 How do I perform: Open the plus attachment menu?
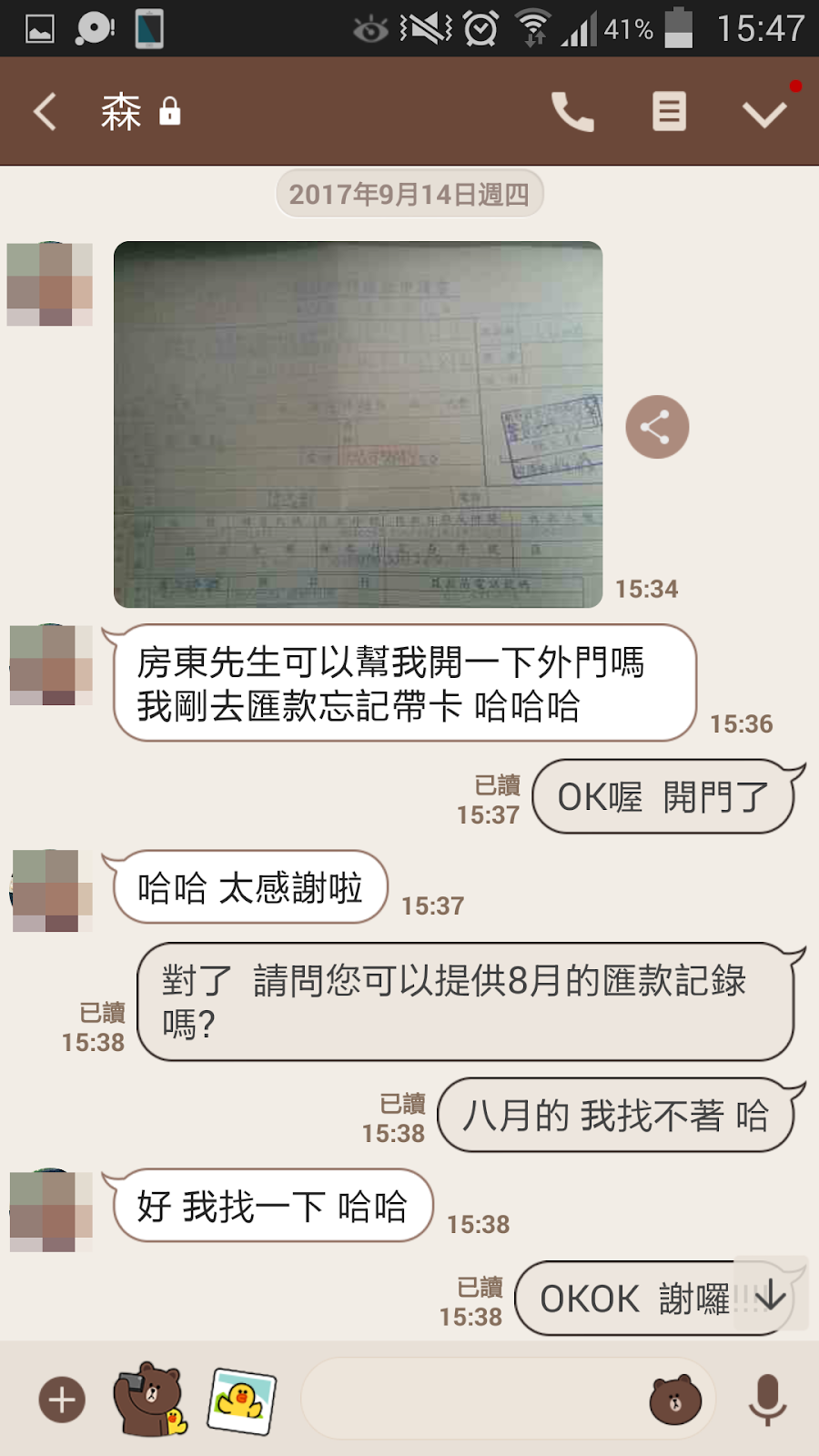pyautogui.click(x=62, y=1400)
